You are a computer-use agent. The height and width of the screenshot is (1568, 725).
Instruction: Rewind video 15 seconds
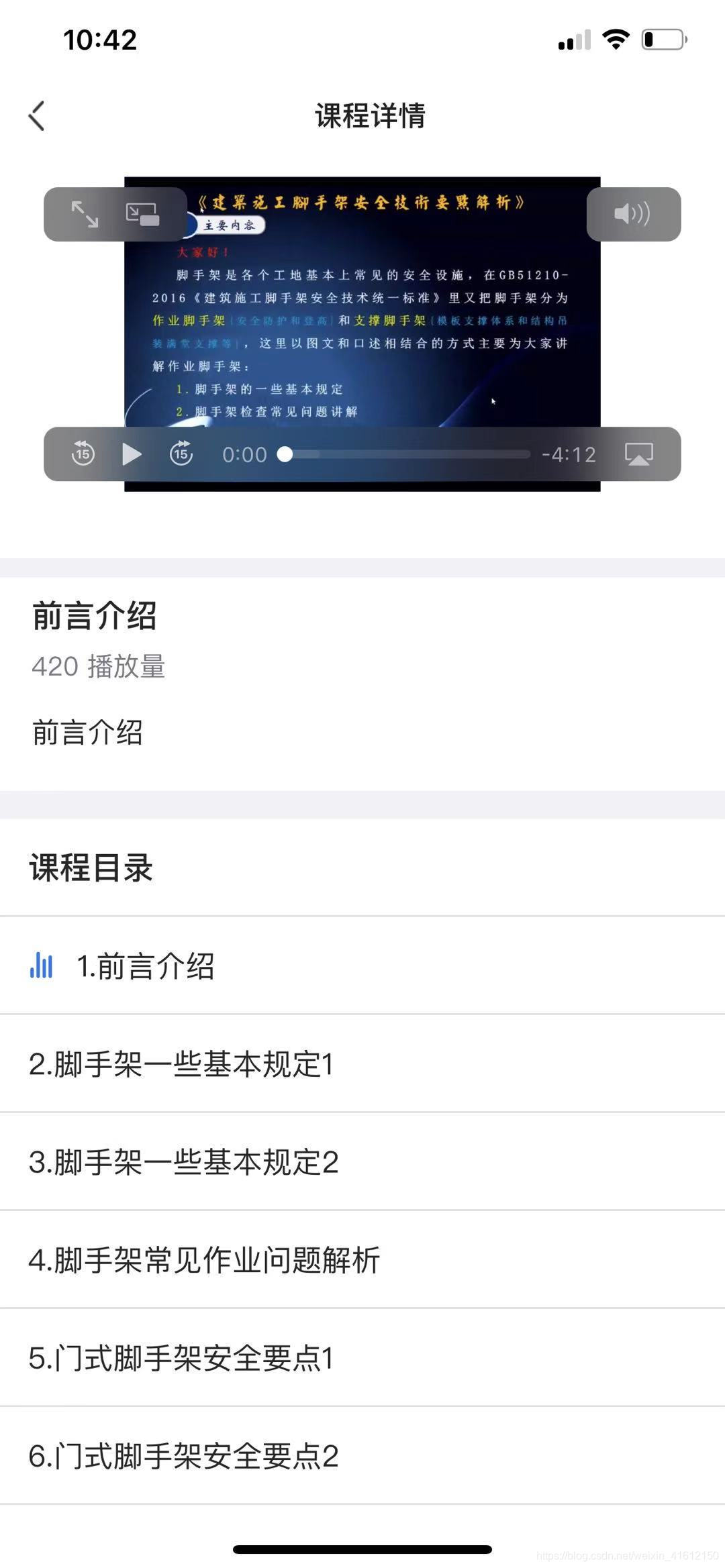[x=83, y=454]
